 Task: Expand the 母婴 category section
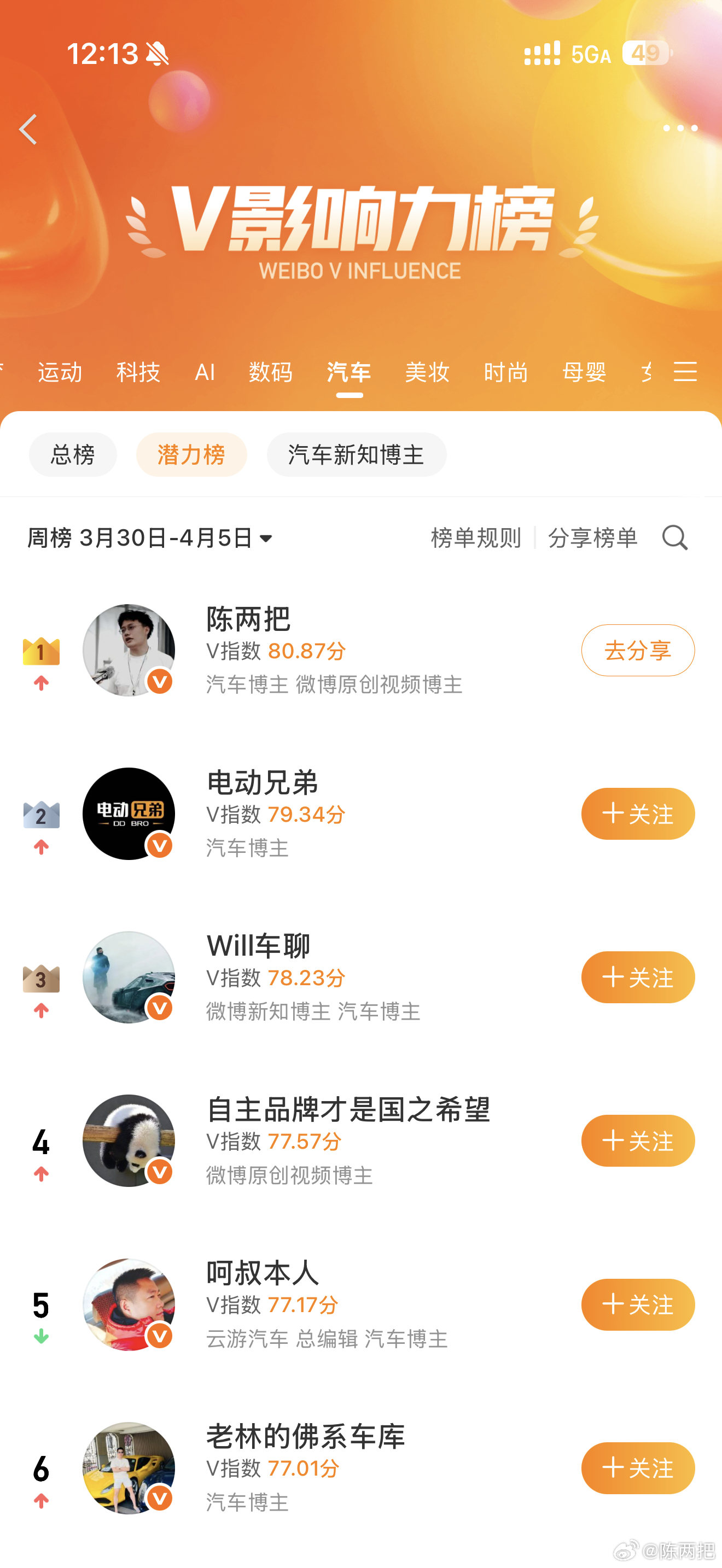click(x=584, y=372)
